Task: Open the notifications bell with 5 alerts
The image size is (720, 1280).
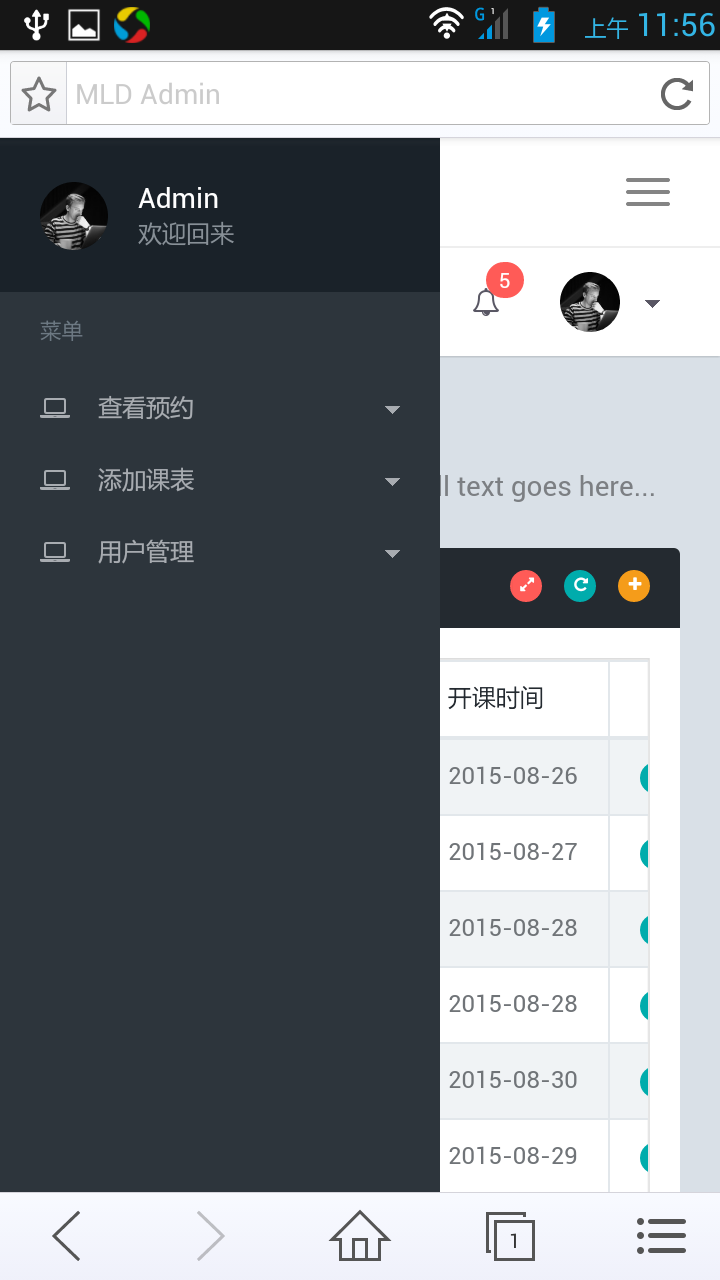Action: coord(487,301)
